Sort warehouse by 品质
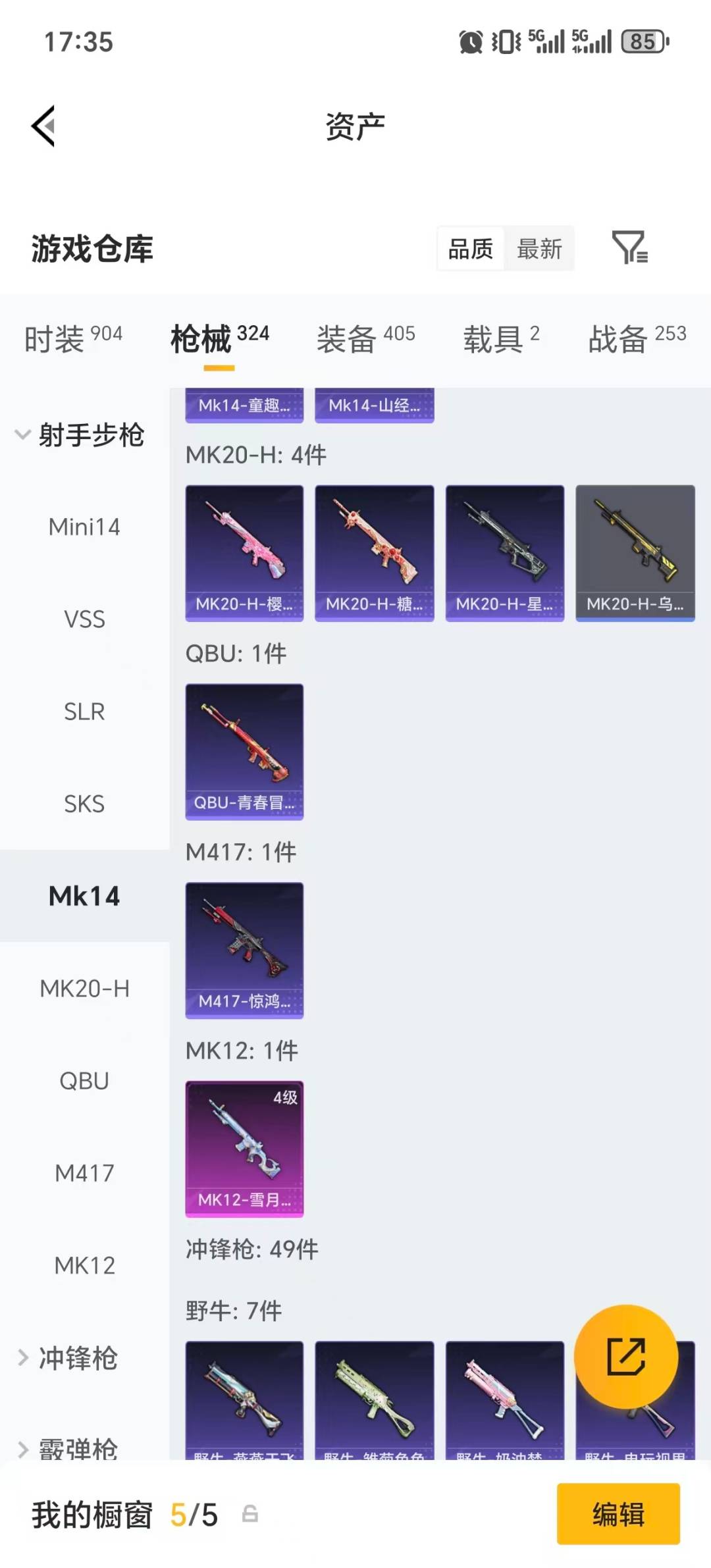711x1568 pixels. 471,249
